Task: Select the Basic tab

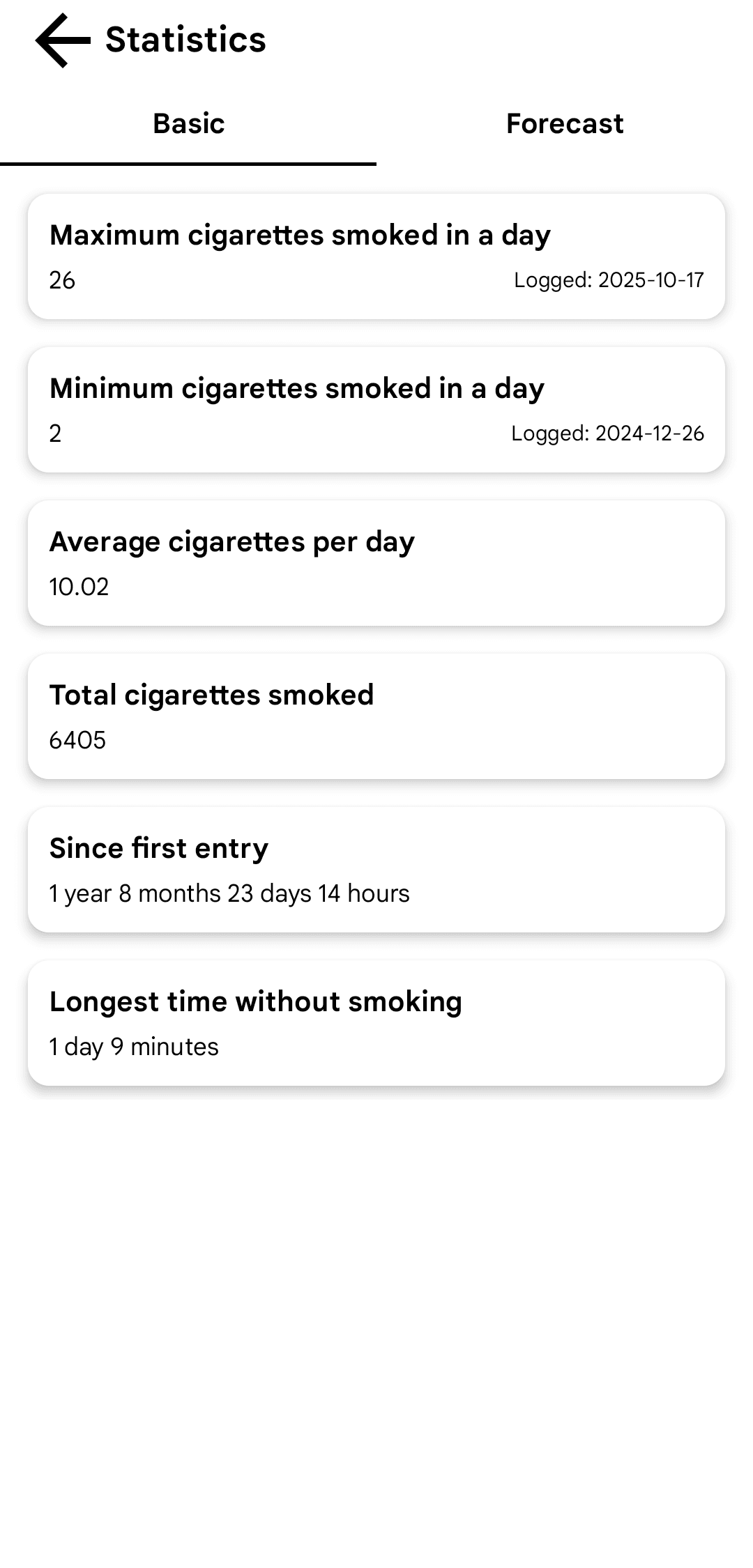Action: pyautogui.click(x=188, y=123)
